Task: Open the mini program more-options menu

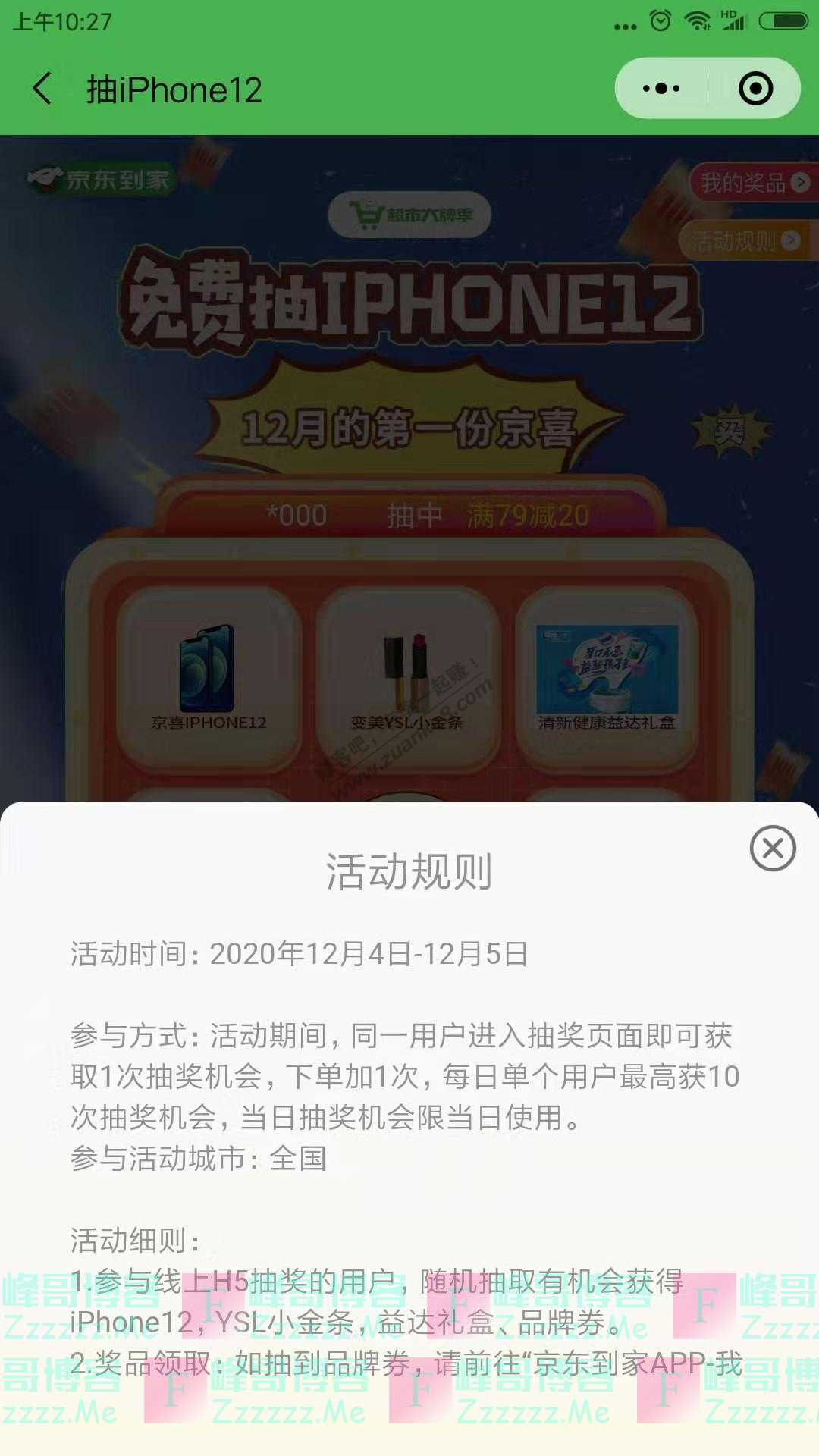Action: pos(661,89)
